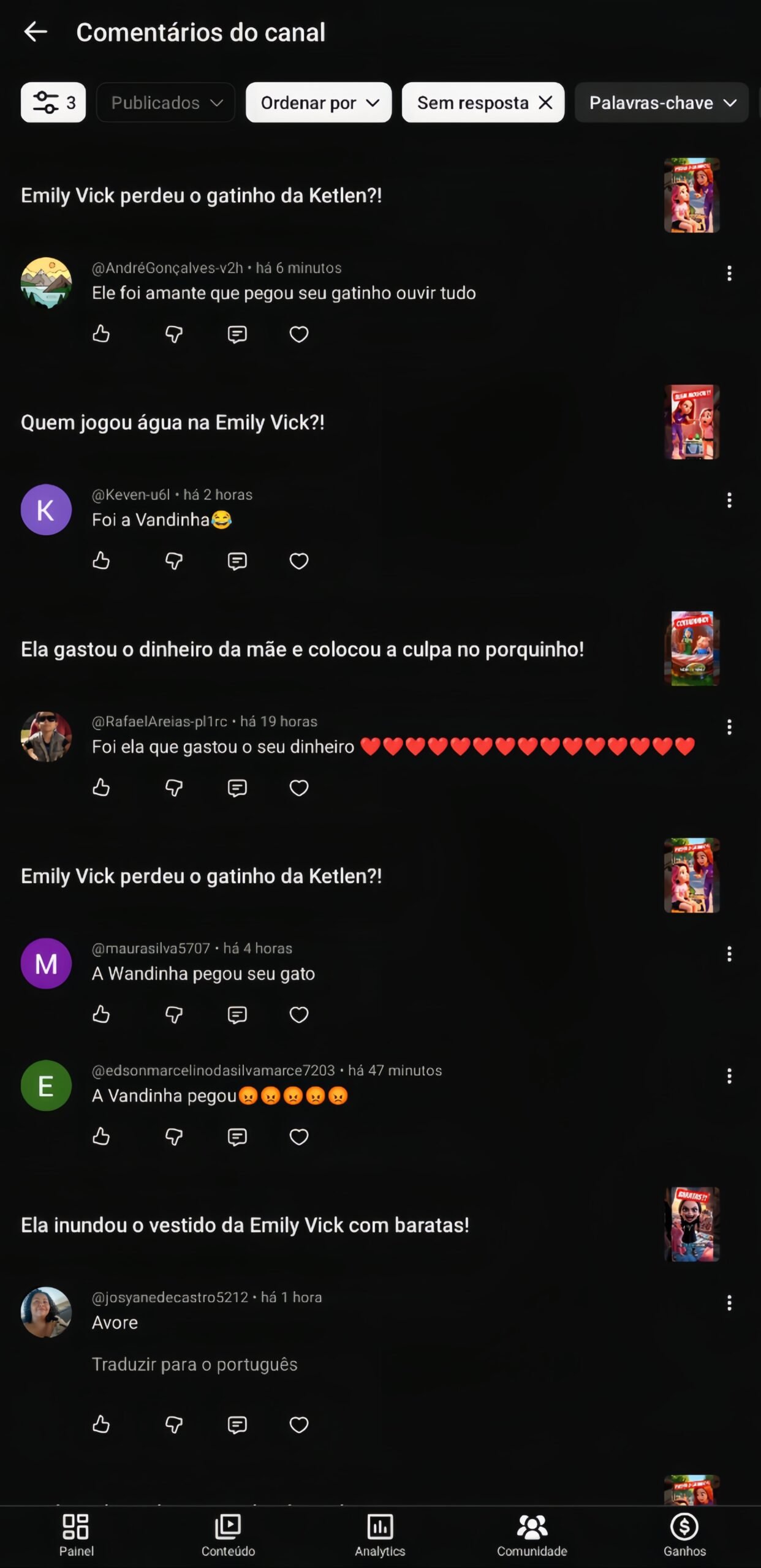The image size is (761, 1568).
Task: Open the Analytics tab
Action: click(380, 1534)
